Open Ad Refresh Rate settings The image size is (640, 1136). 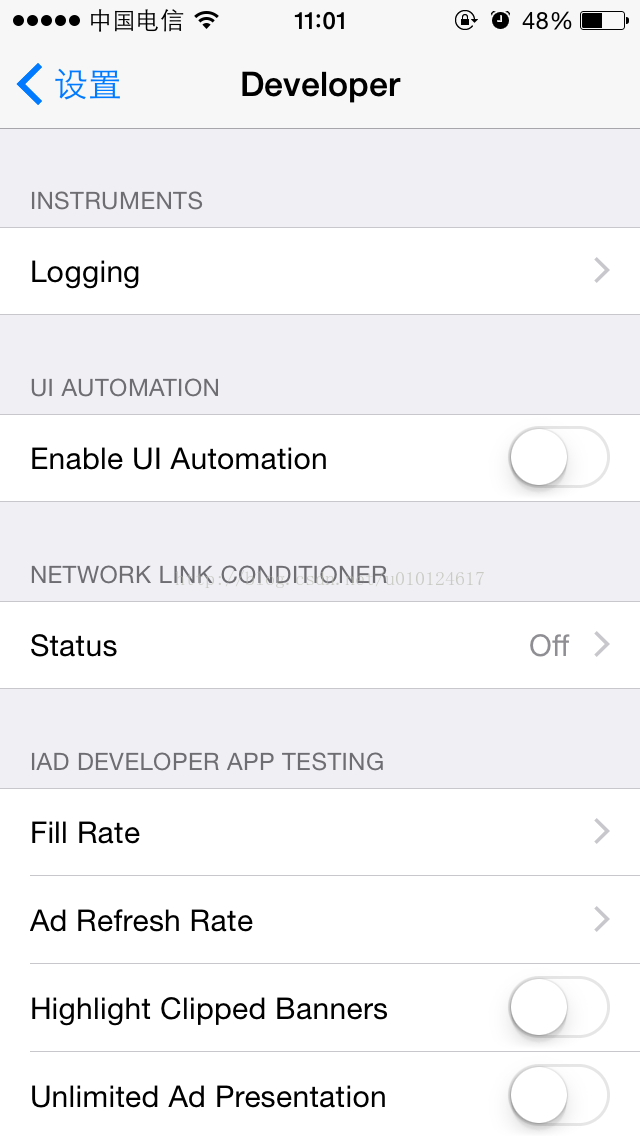click(x=320, y=920)
